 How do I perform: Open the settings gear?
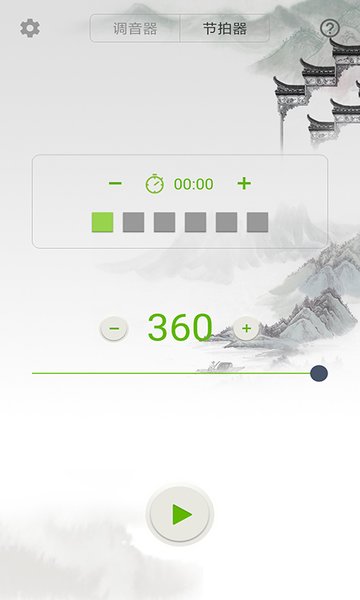30,28
